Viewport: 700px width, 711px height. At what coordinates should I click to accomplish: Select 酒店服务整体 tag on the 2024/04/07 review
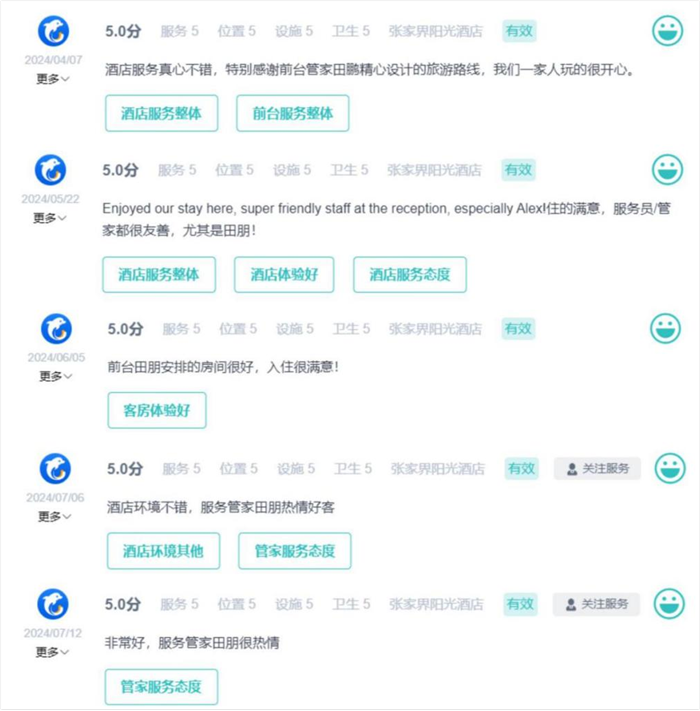[x=161, y=114]
